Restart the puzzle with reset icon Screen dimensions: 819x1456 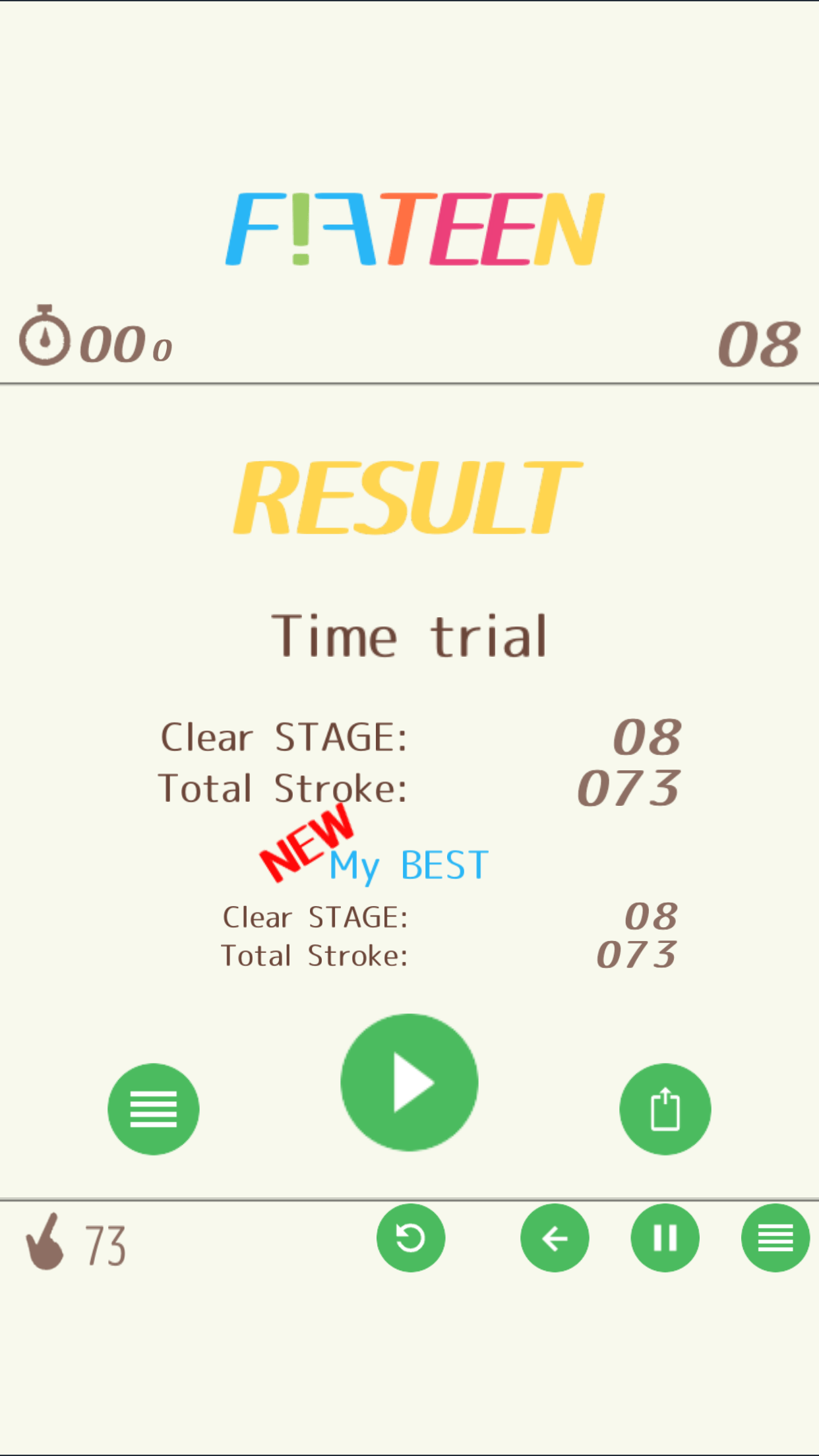click(410, 1238)
